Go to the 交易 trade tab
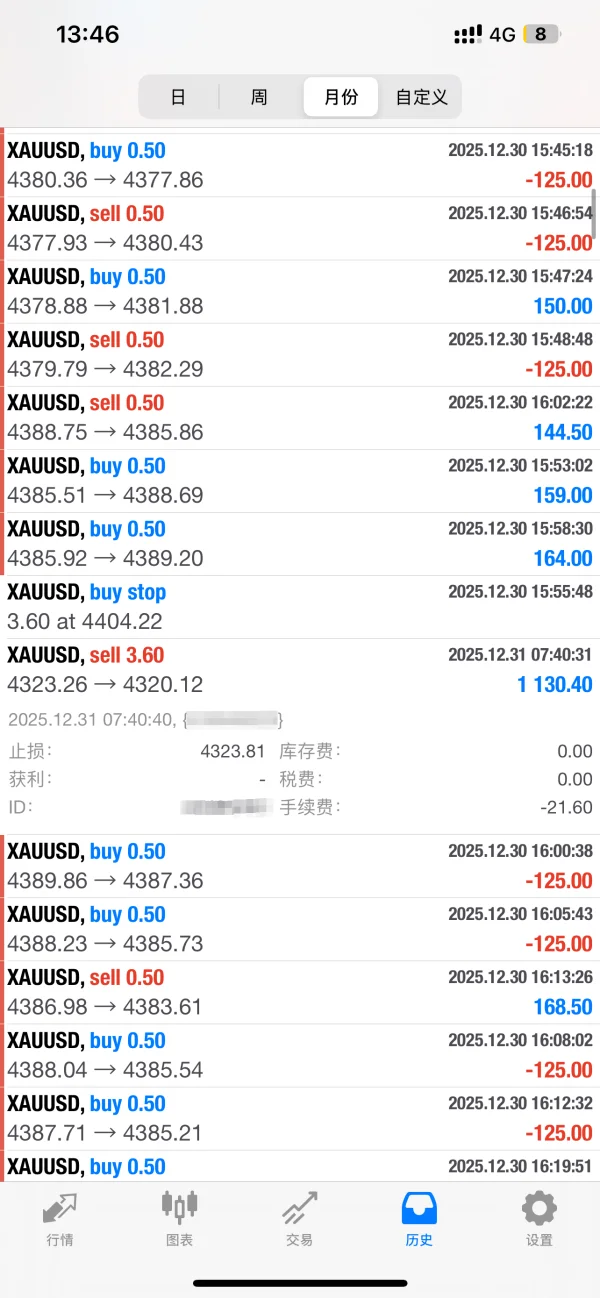Viewport: 600px width, 1298px height. coord(300,1219)
